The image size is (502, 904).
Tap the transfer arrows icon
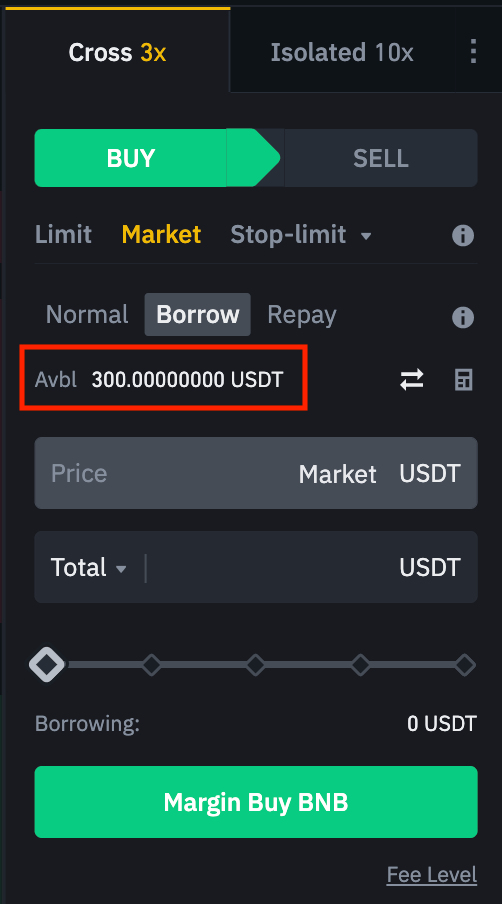pos(412,379)
